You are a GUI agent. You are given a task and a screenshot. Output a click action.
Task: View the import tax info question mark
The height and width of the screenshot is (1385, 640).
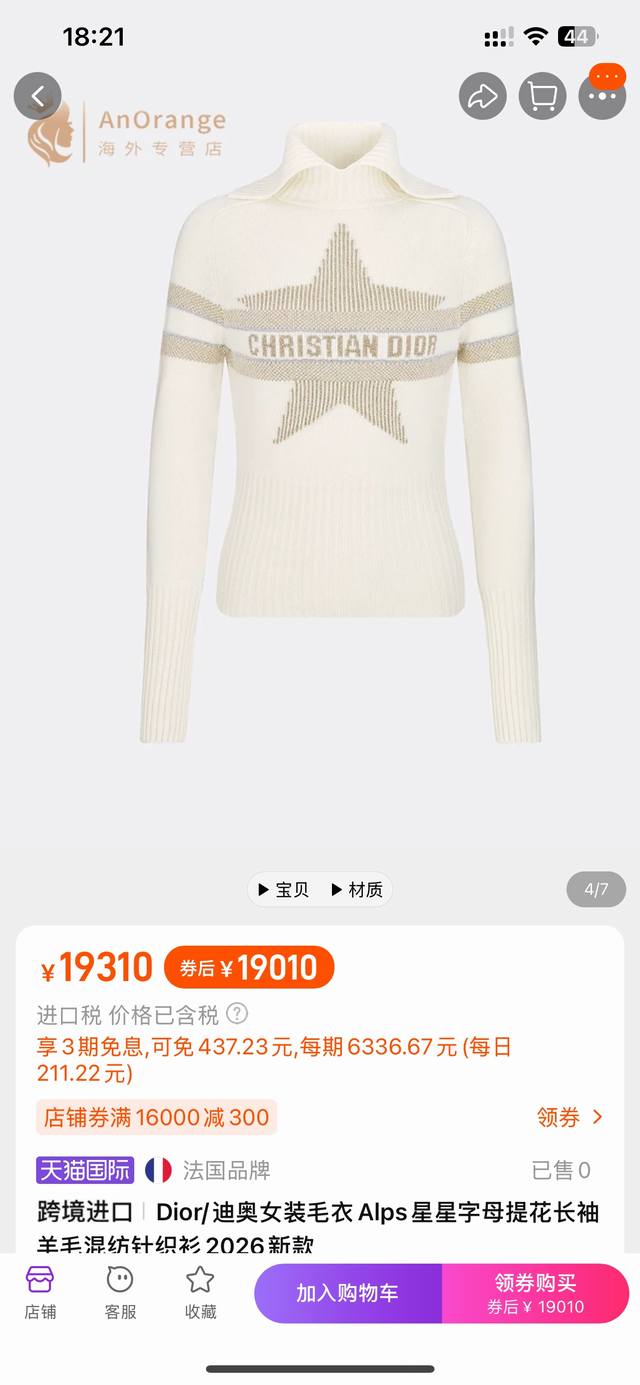pos(237,1014)
